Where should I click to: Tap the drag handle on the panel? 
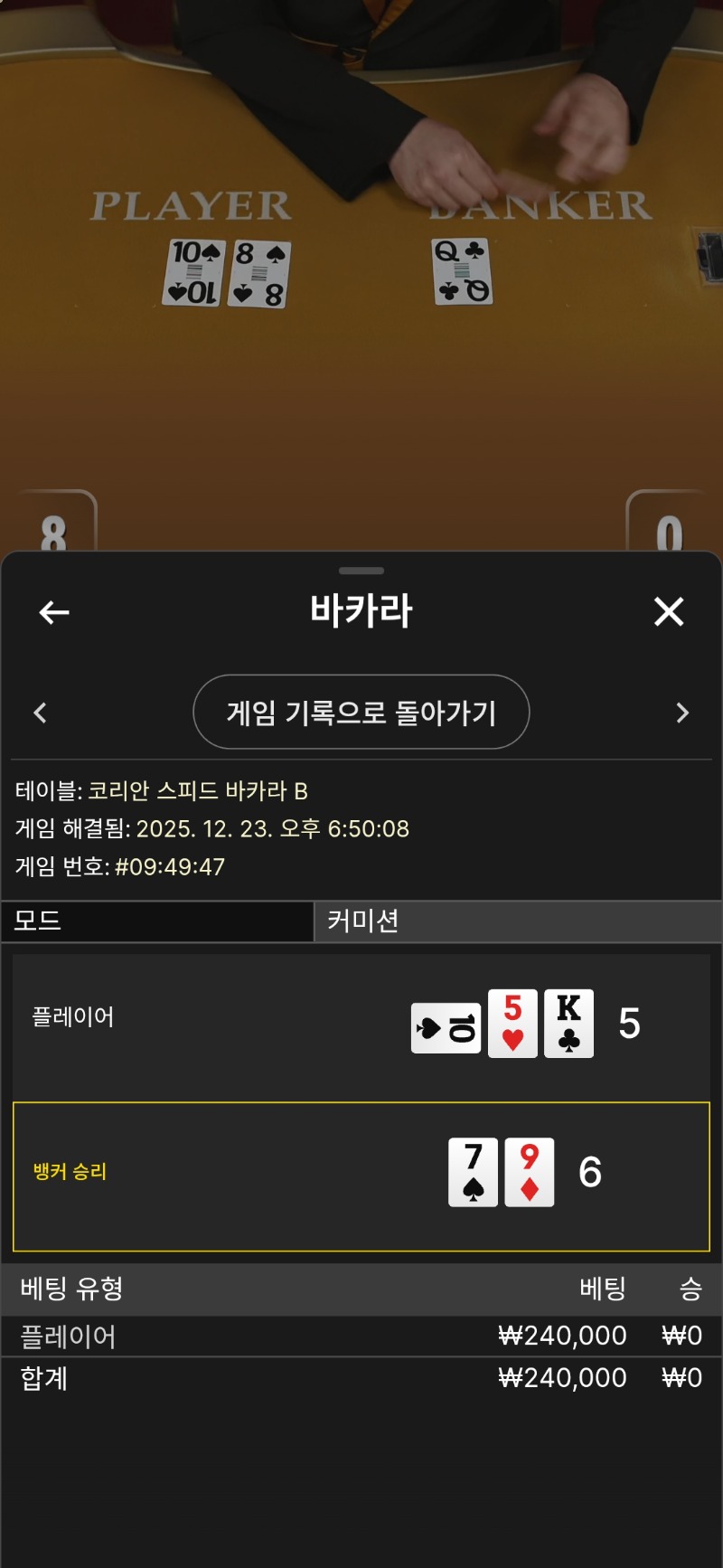click(x=361, y=571)
